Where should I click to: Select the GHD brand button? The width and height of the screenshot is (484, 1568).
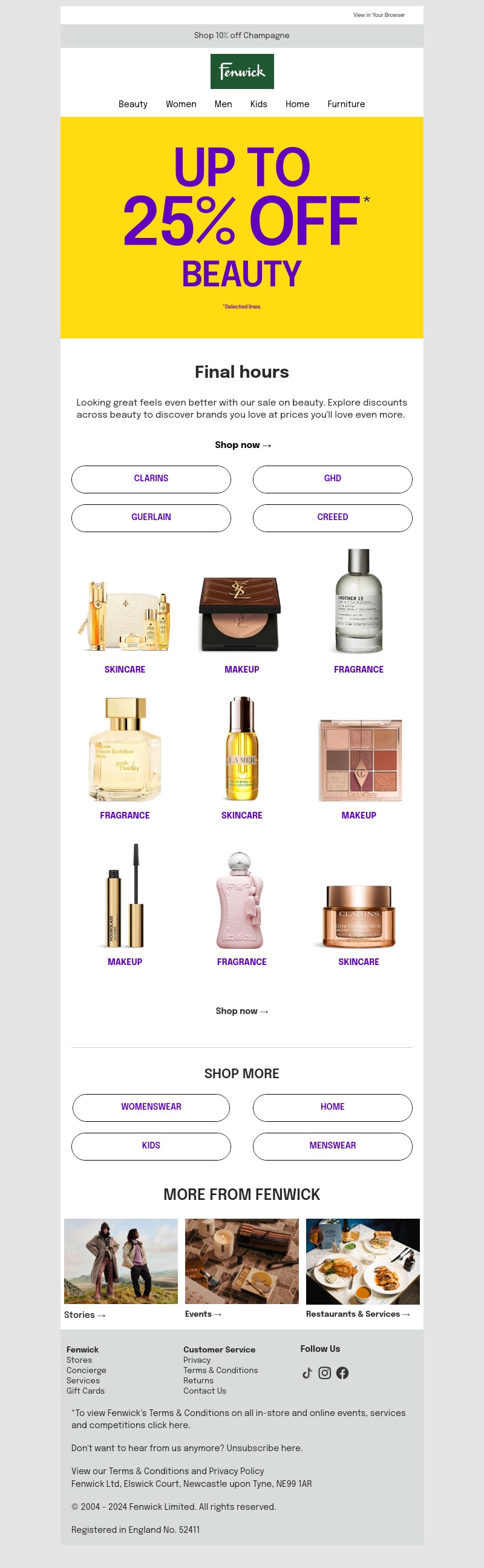pos(332,479)
